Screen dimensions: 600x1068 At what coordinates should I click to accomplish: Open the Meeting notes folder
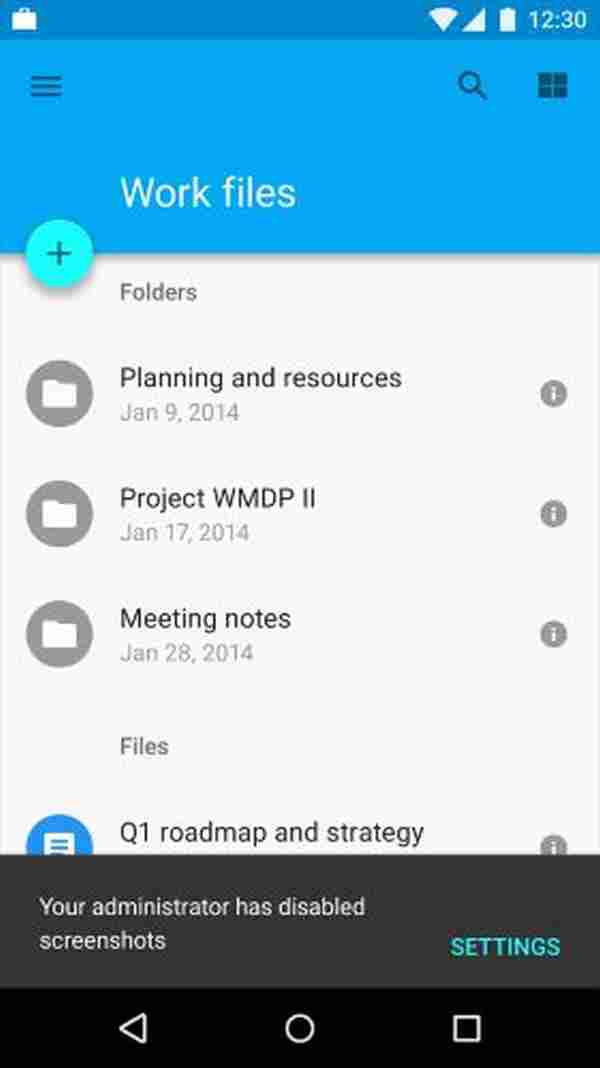click(x=205, y=633)
